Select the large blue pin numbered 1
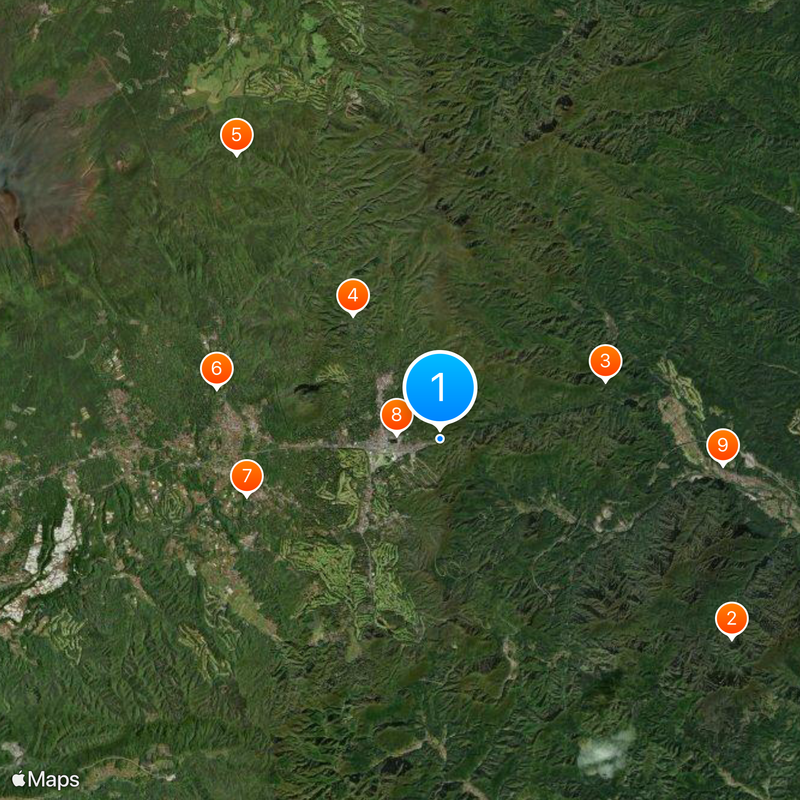Viewport: 800px width, 800px height. click(440, 387)
